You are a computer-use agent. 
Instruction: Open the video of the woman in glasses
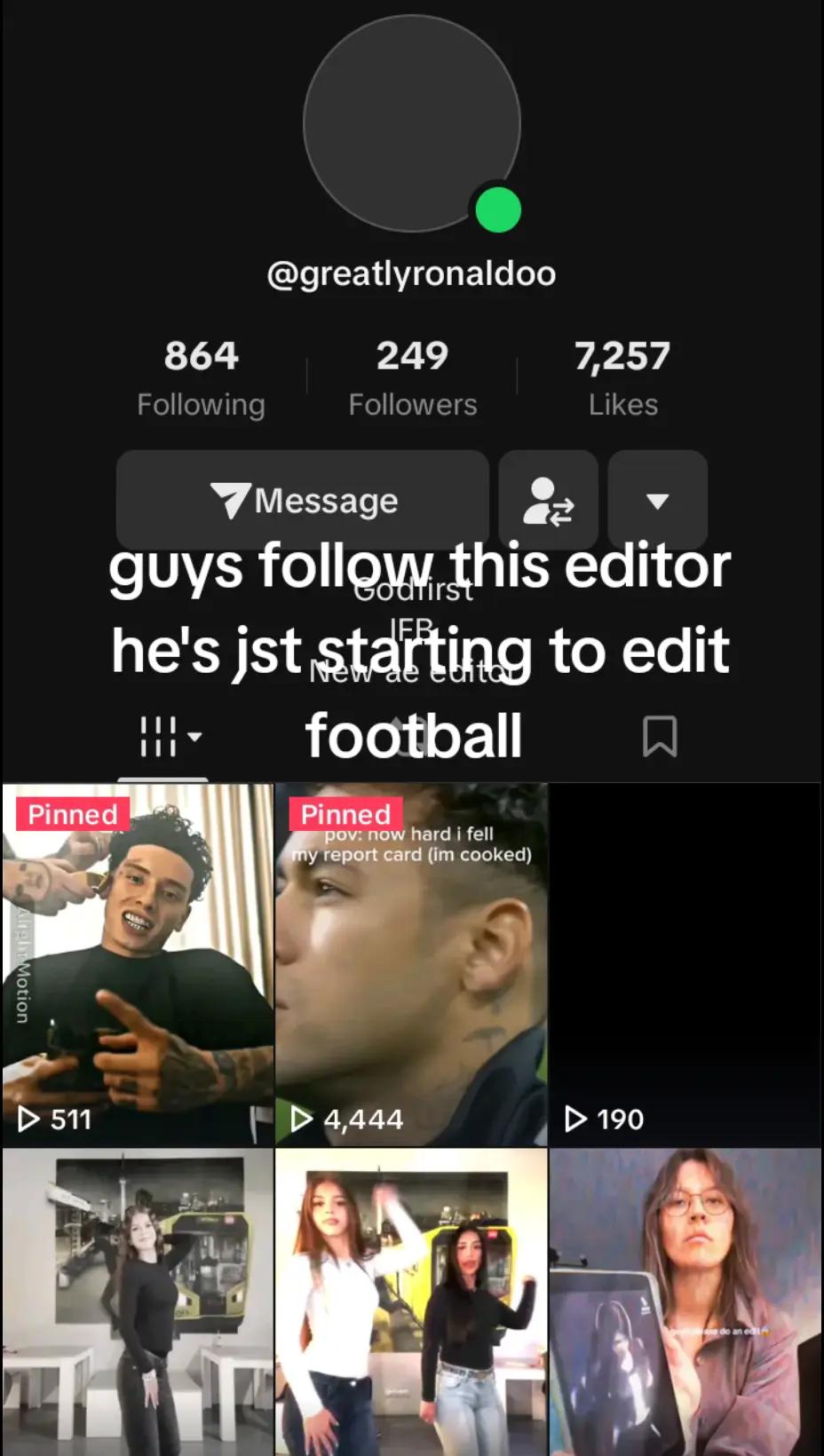685,1301
